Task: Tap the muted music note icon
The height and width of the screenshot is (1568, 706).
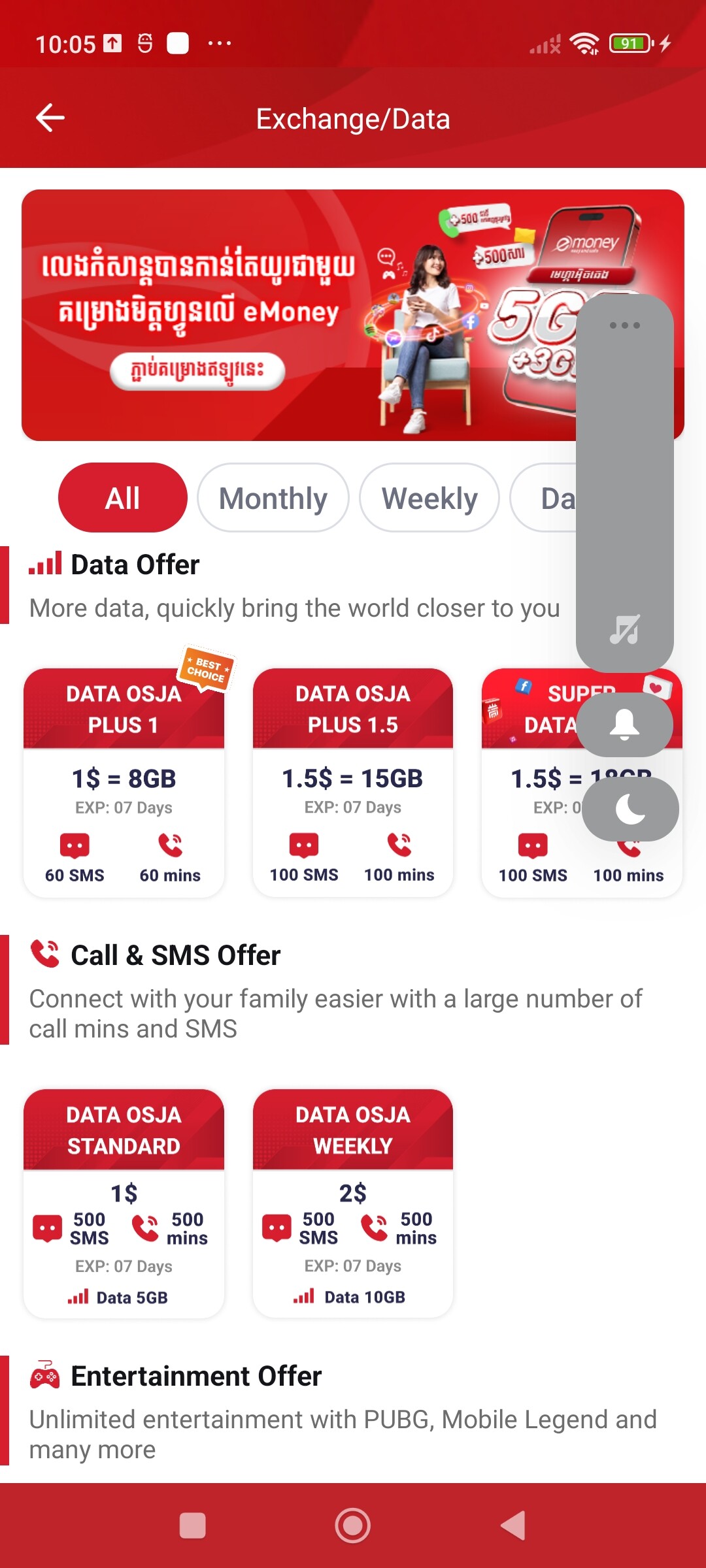Action: (624, 629)
